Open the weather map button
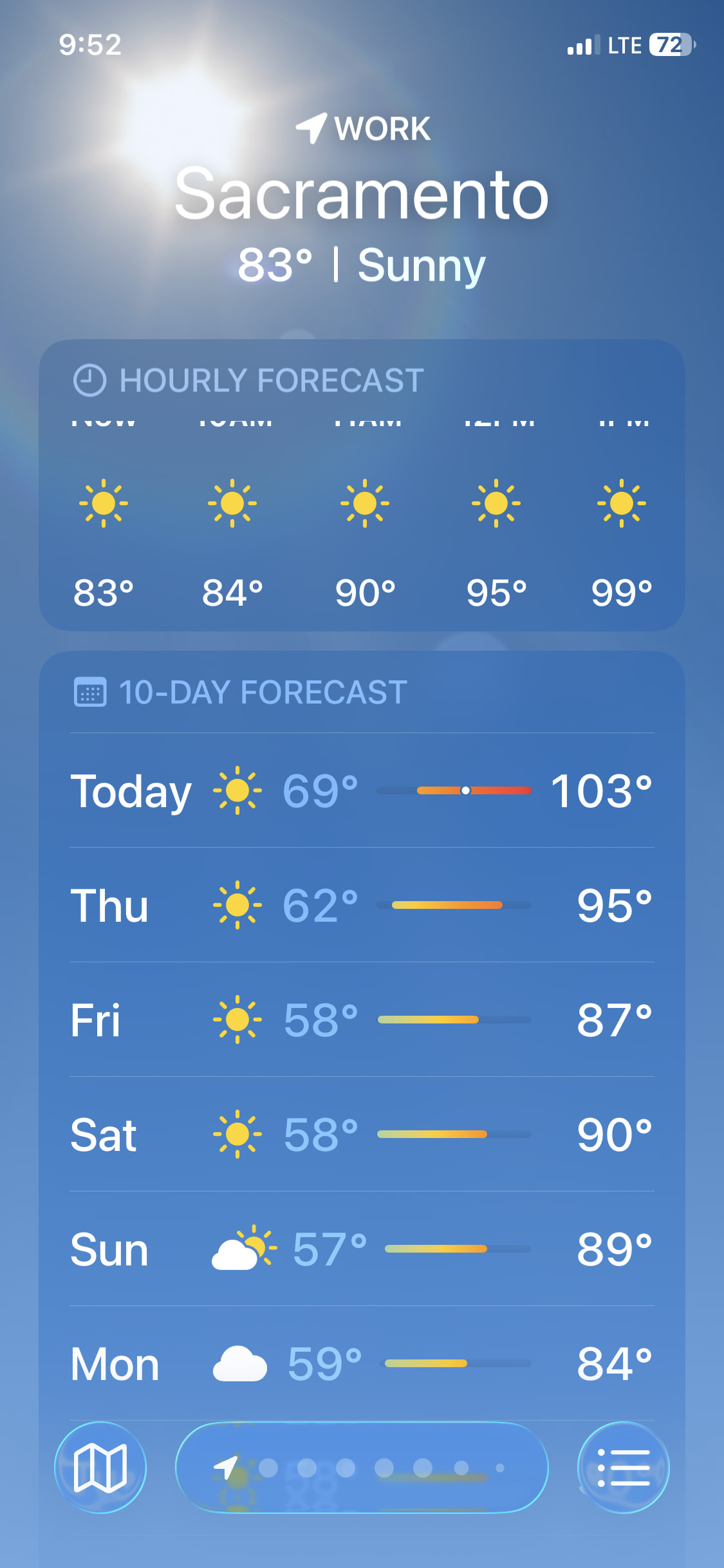 coord(100,1468)
